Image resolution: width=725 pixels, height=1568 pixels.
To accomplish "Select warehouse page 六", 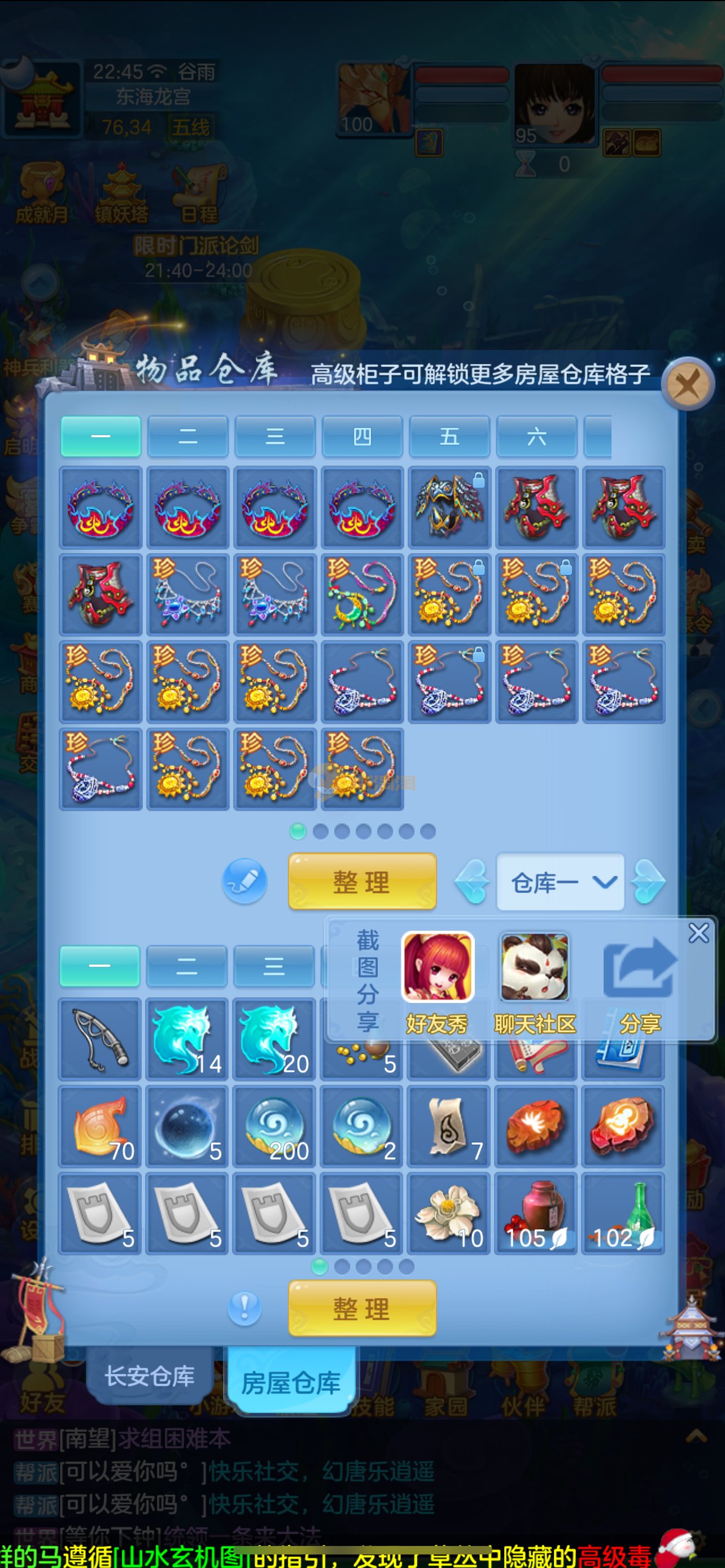I will tap(536, 436).
